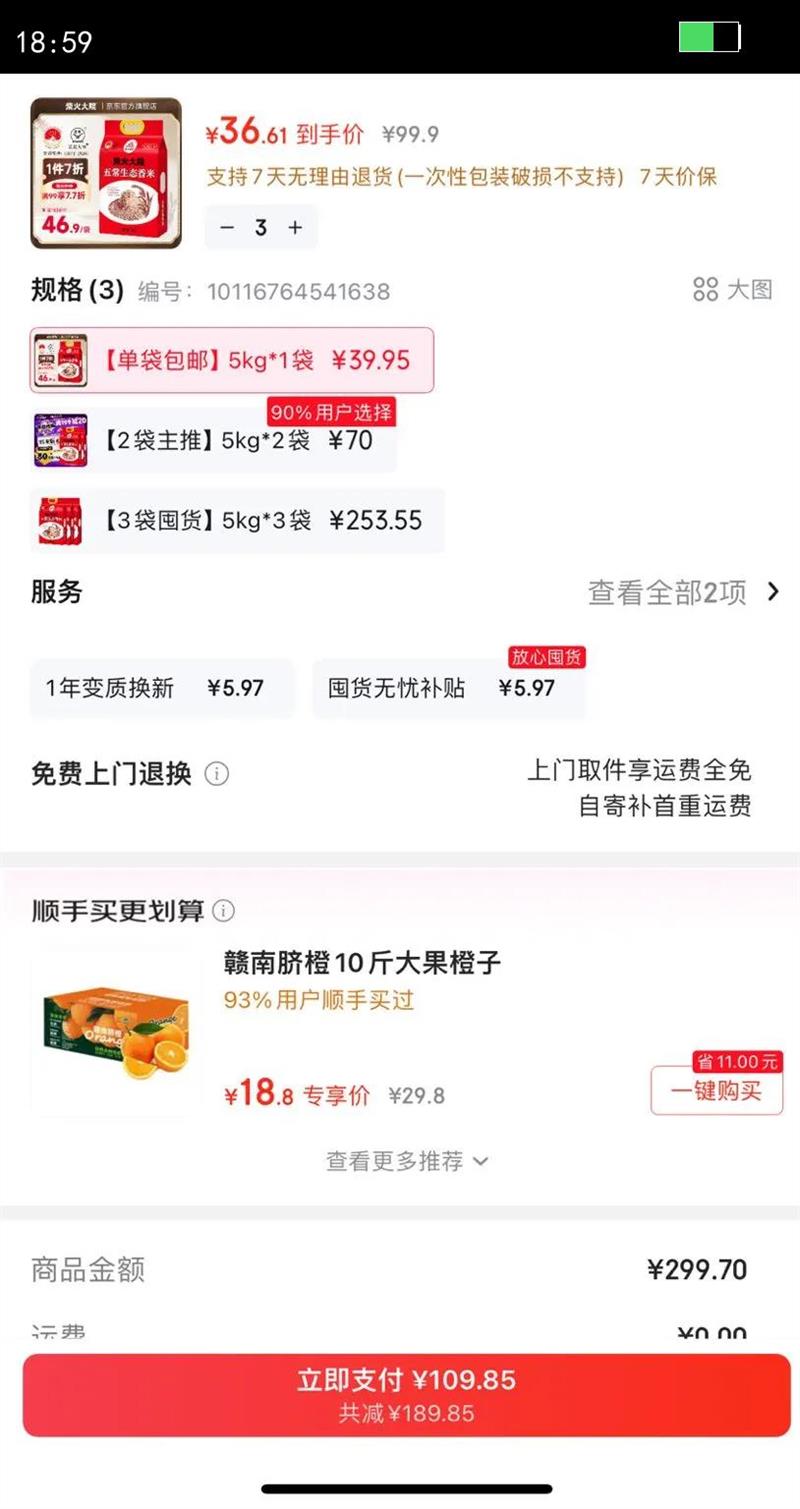Open info icon next to 免费上门退换
800x1509 pixels.
coord(217,774)
